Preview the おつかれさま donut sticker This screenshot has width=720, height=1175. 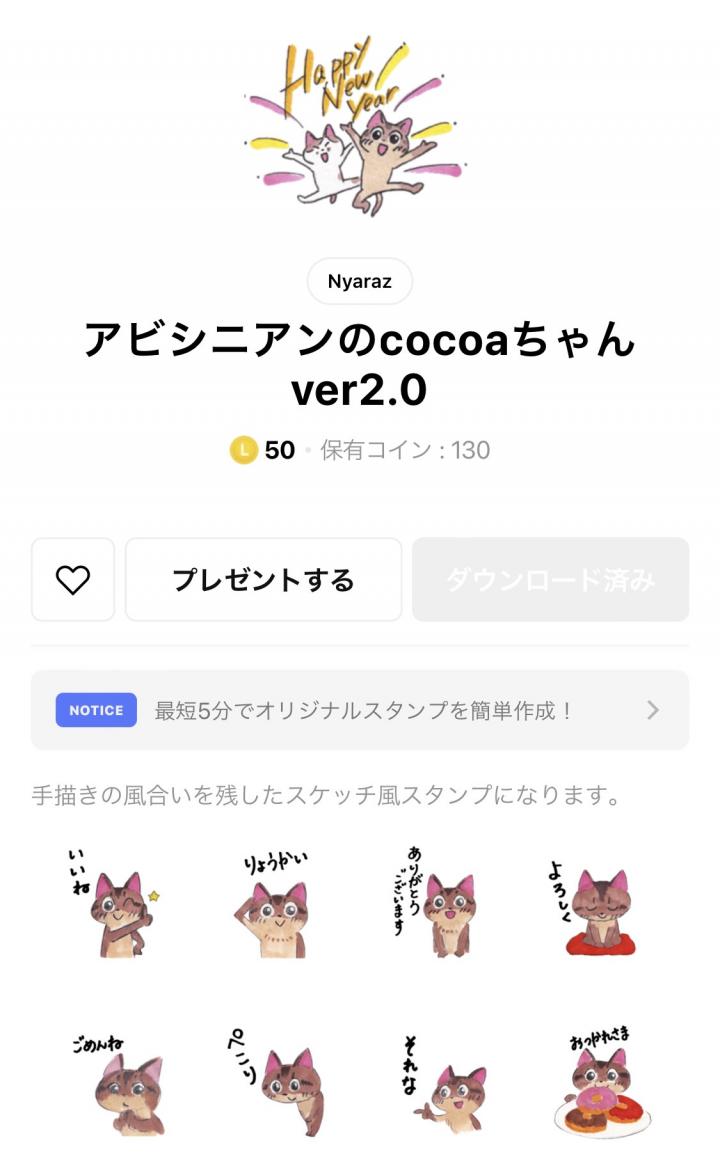tap(601, 1082)
